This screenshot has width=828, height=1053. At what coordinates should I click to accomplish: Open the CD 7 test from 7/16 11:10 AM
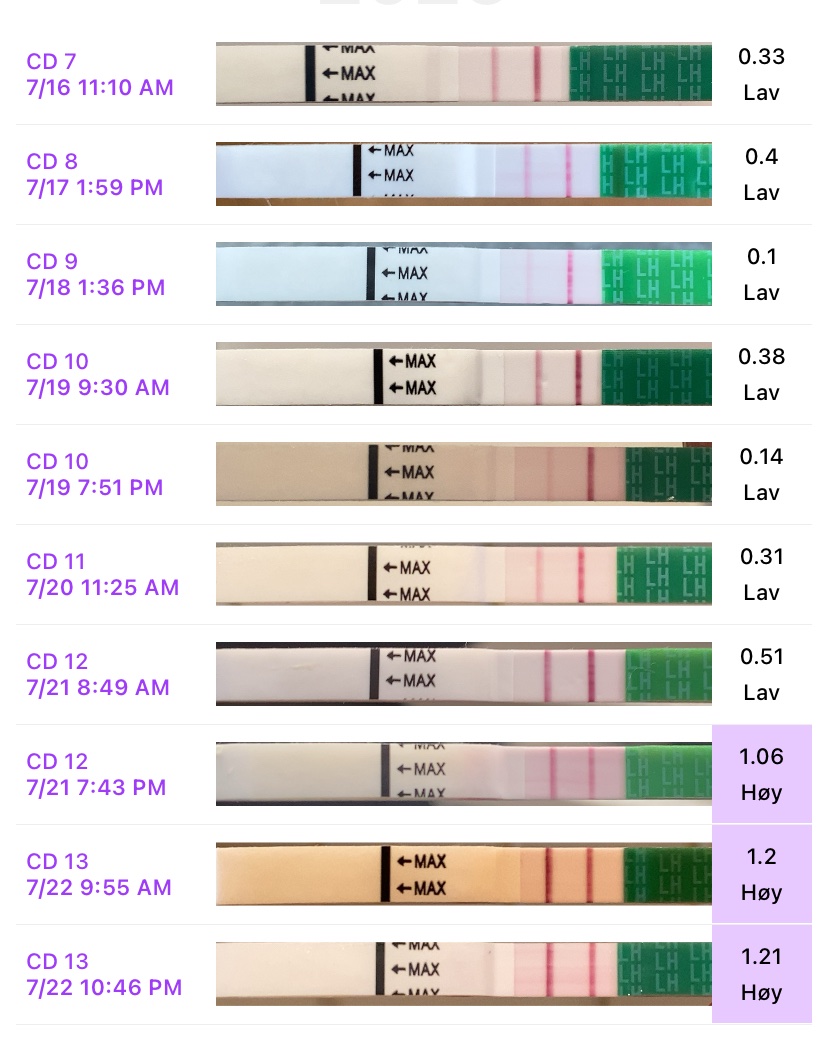414,74
